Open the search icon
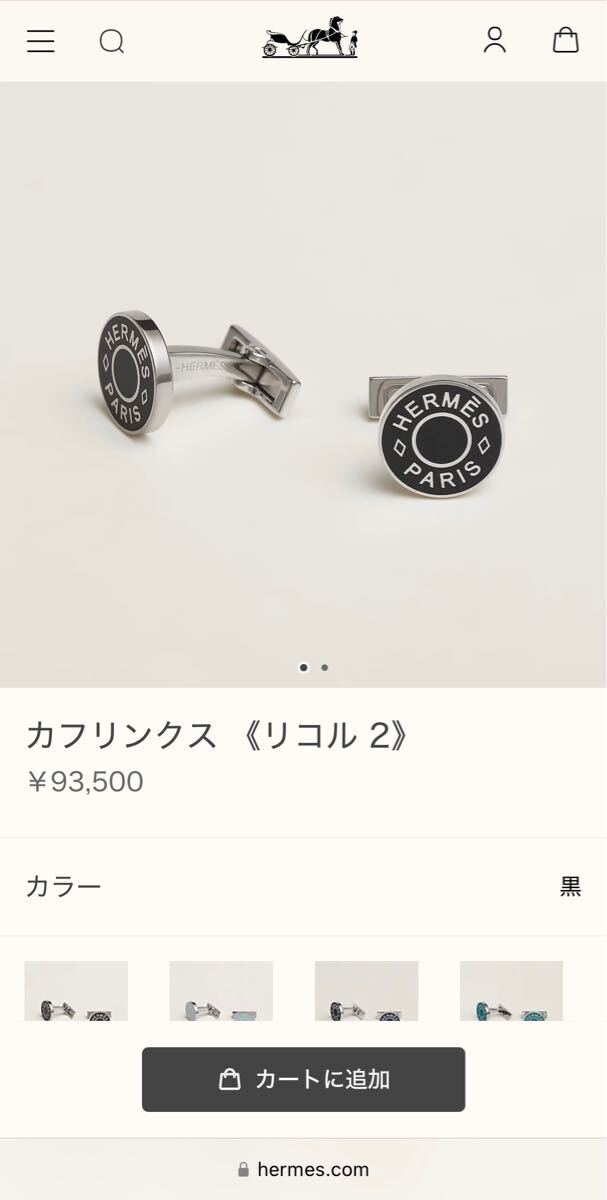 [x=111, y=41]
